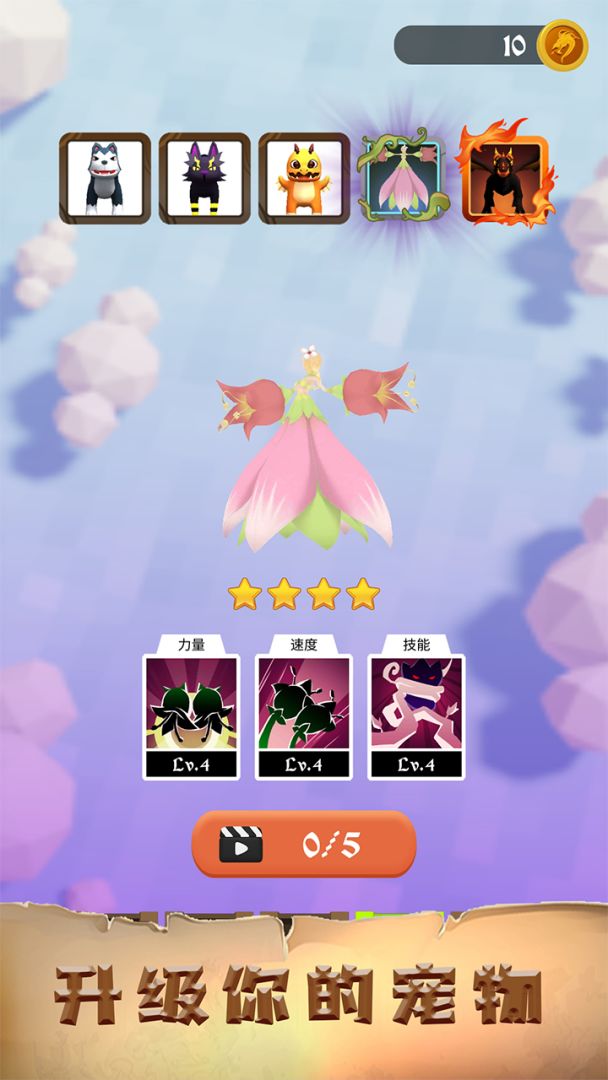This screenshot has height=1080, width=608.
Task: Watch video ad via the 0/5 button
Action: [x=304, y=845]
